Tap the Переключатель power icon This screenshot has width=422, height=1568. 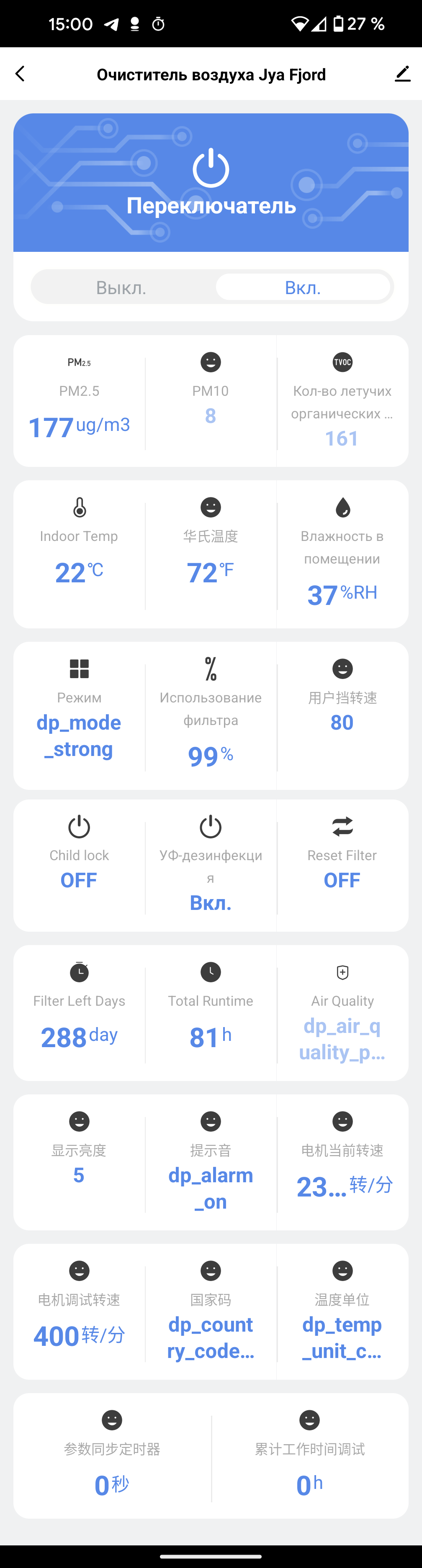(x=211, y=168)
